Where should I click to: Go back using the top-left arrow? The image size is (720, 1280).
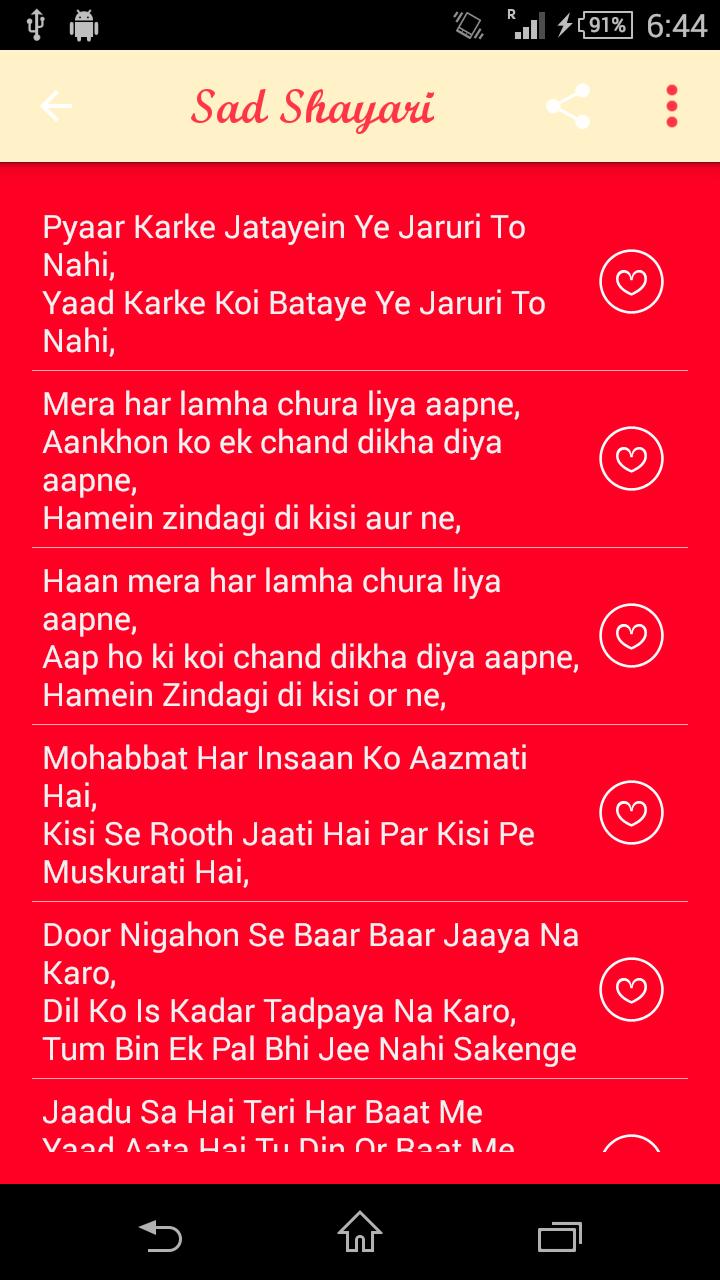(x=56, y=106)
